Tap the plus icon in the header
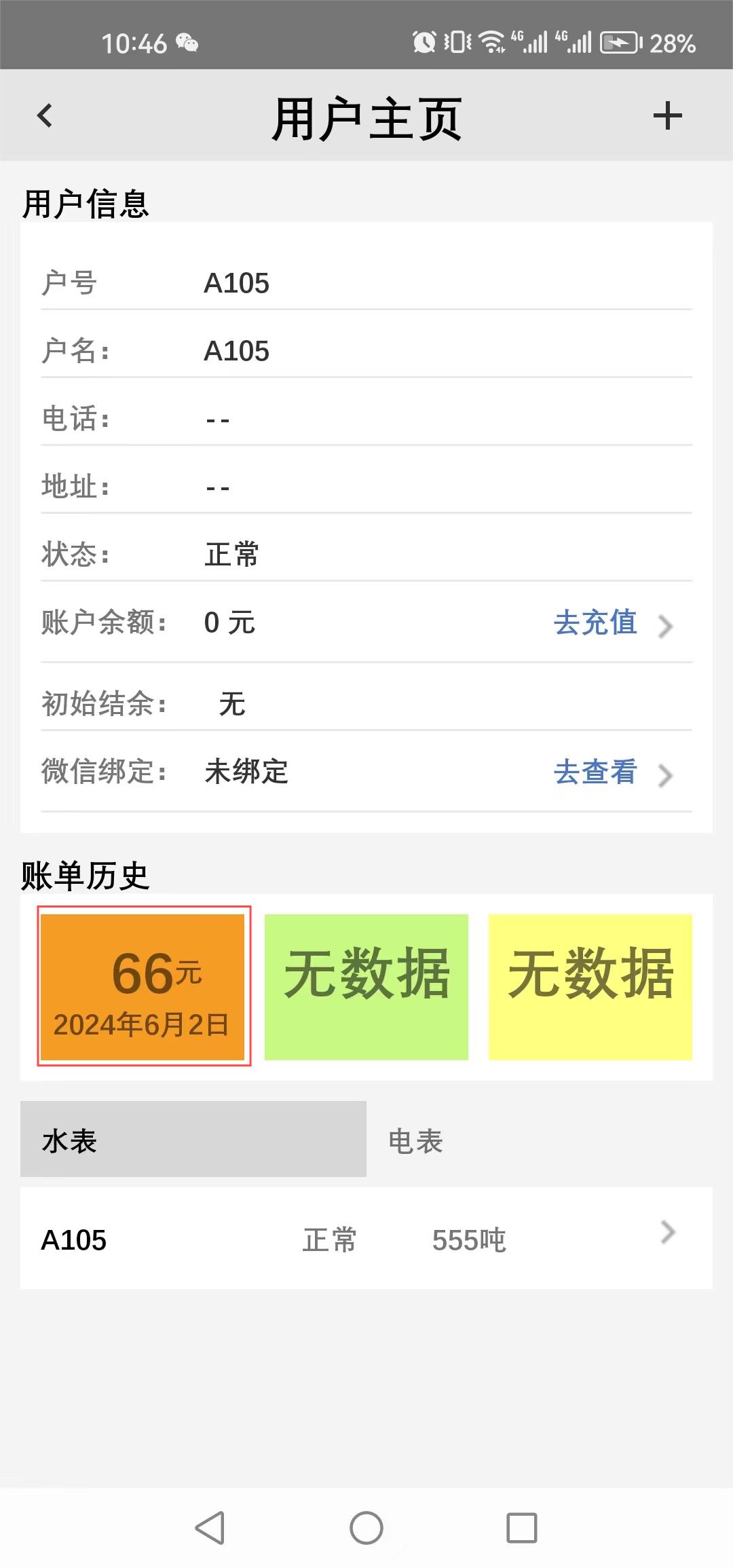Image resolution: width=733 pixels, height=1568 pixels. pyautogui.click(x=667, y=115)
